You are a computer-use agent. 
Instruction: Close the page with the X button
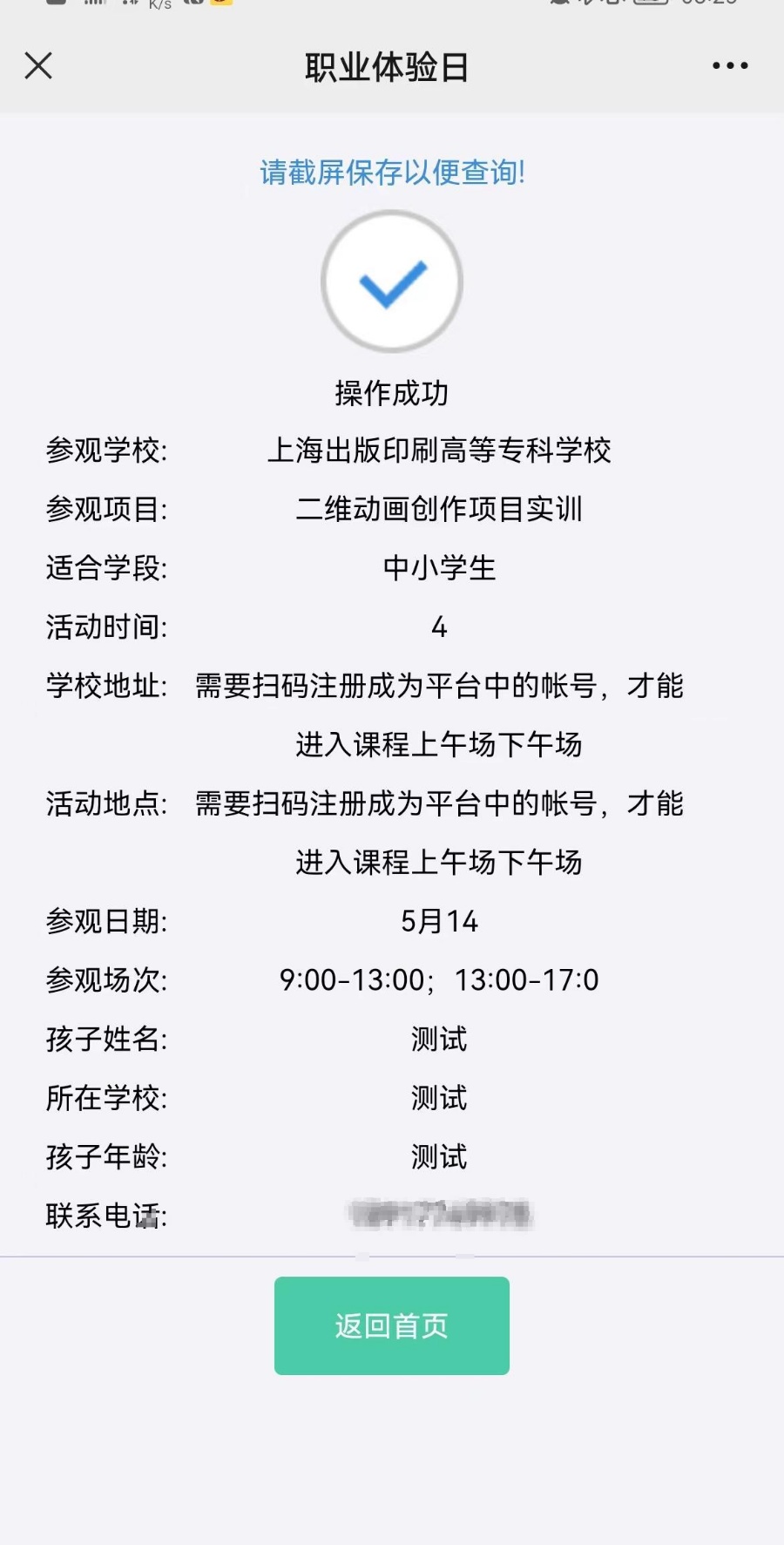(x=38, y=65)
